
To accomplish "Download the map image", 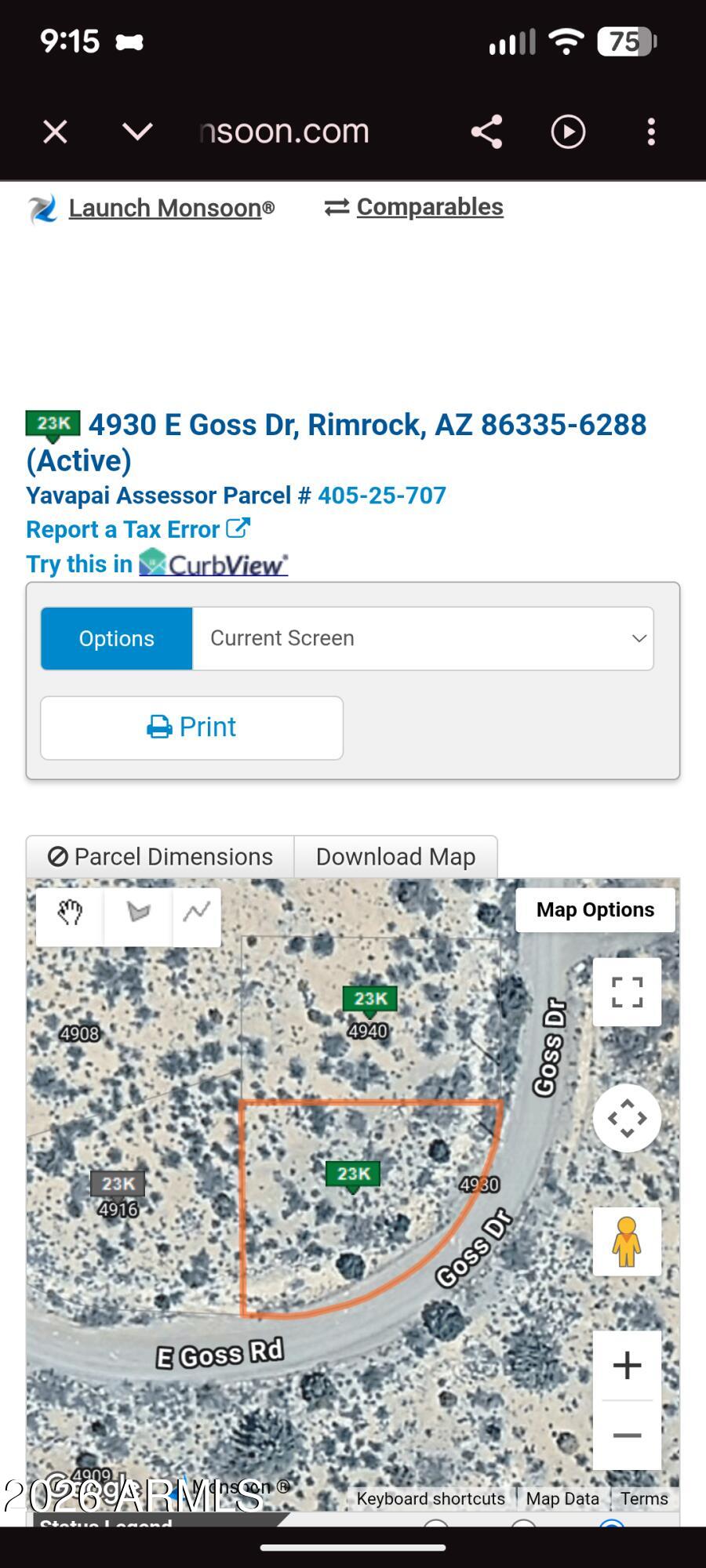I will point(395,857).
